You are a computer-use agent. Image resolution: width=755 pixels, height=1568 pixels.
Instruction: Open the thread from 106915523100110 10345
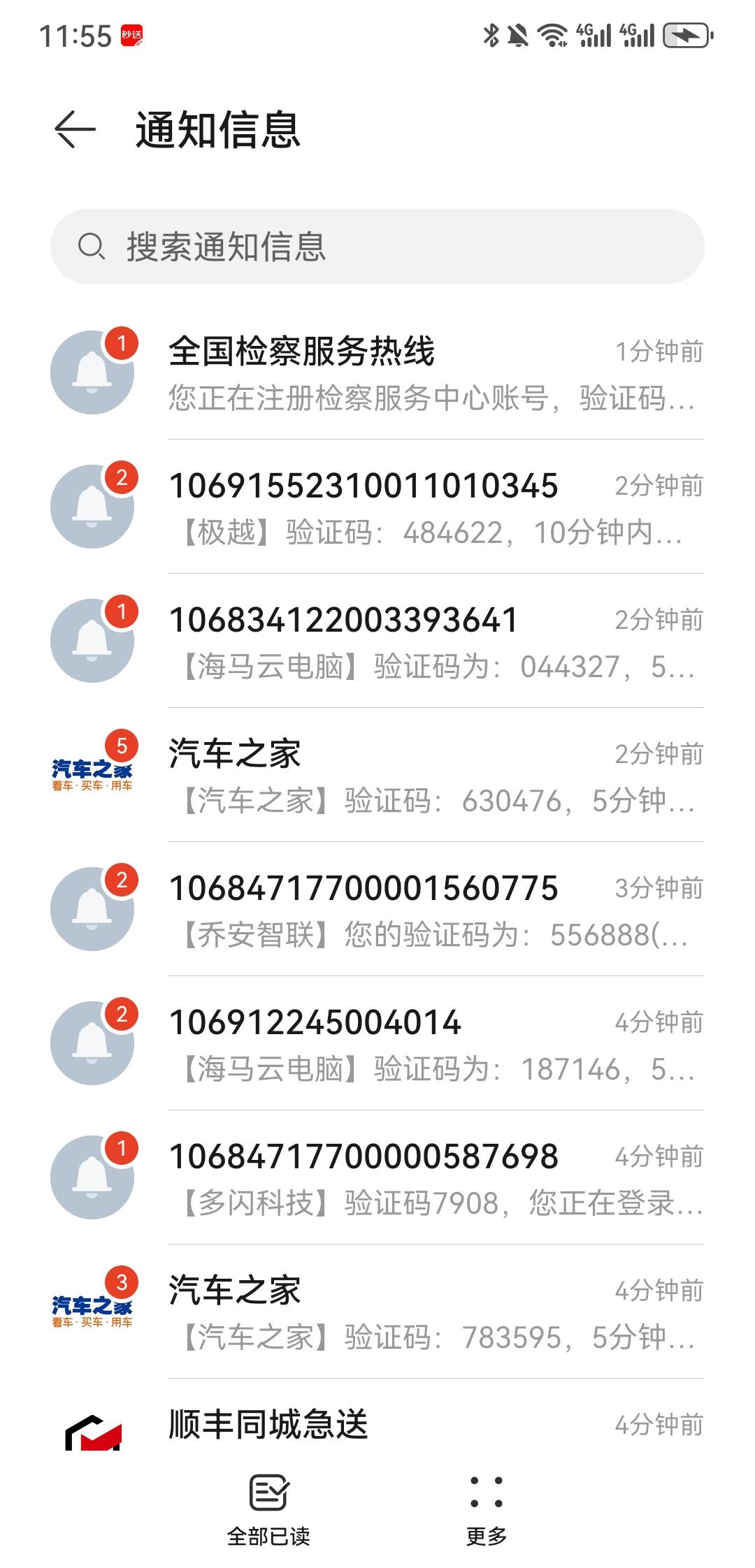[x=377, y=507]
